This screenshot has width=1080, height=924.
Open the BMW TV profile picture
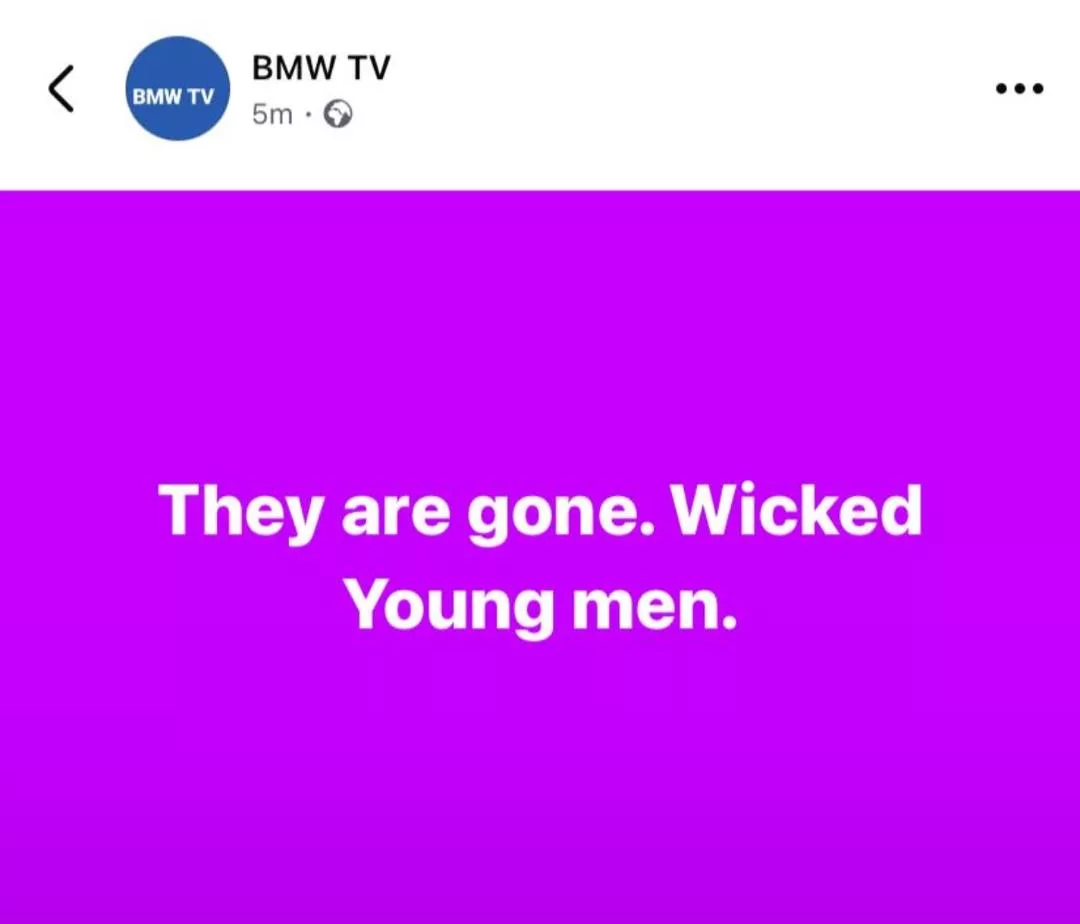pos(176,89)
